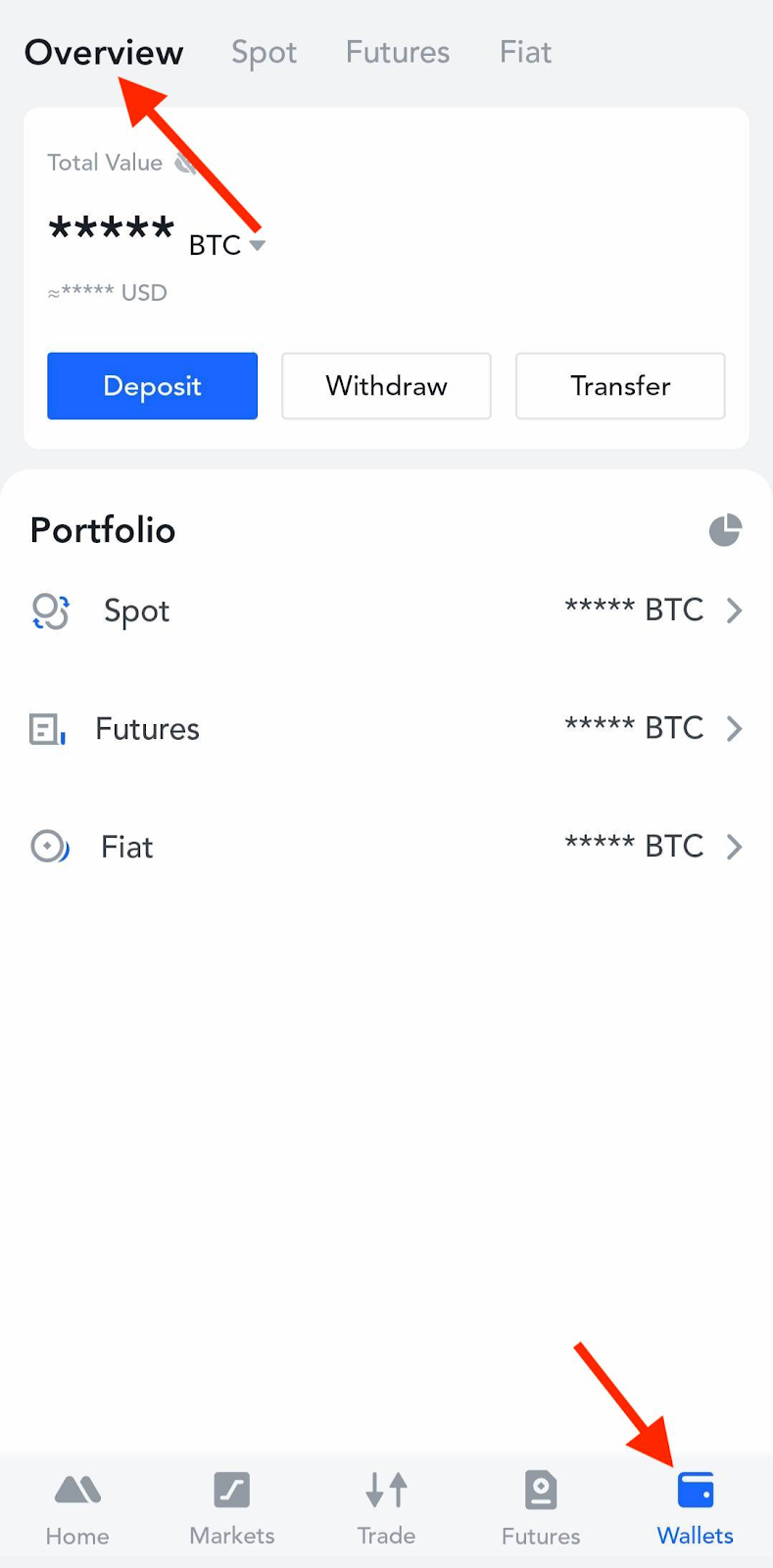Open the portfolio pie chart icon
Image resolution: width=773 pixels, height=1568 pixels.
[x=725, y=530]
